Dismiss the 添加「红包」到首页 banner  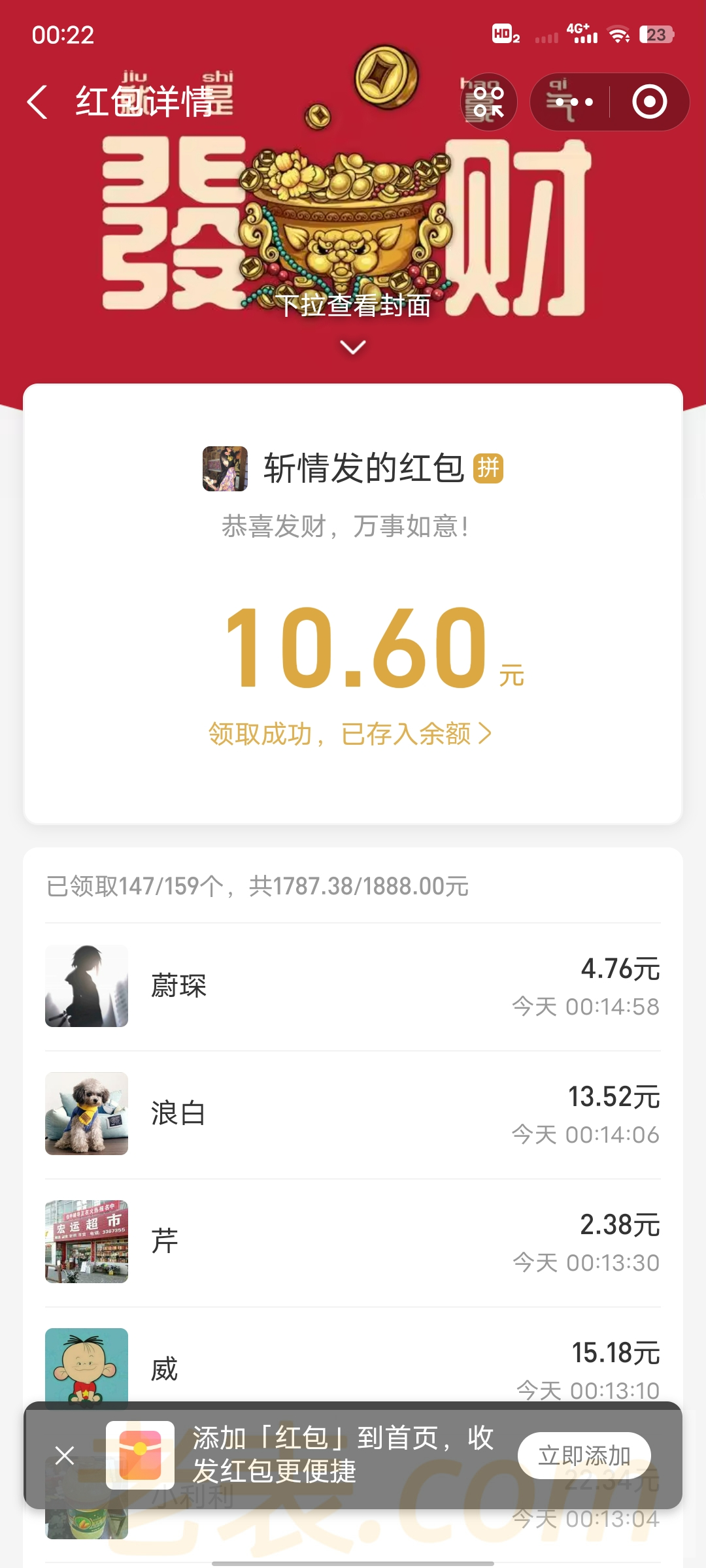[x=65, y=1455]
